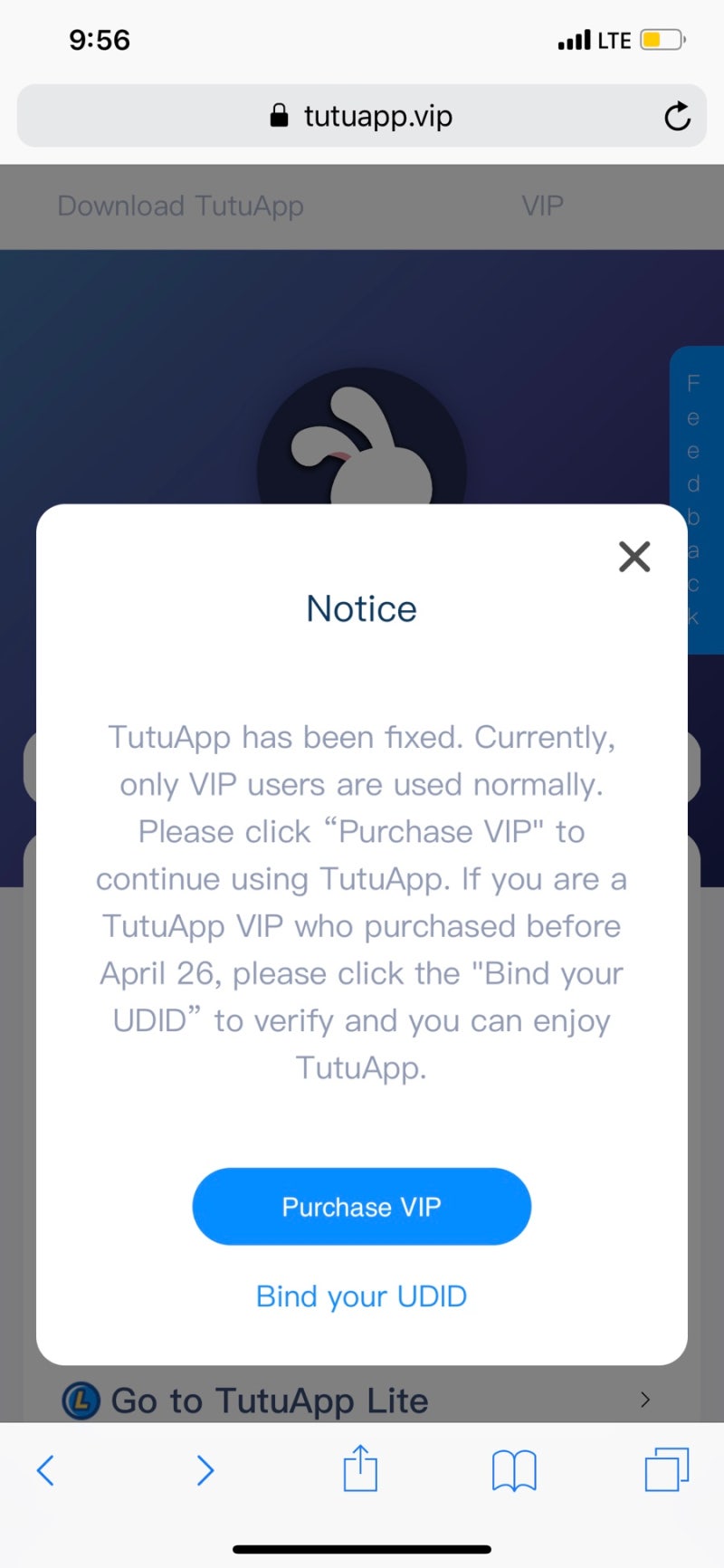Viewport: 724px width, 1568px height.
Task: Click the TutuApp Lite circular icon
Action: coord(79,1400)
